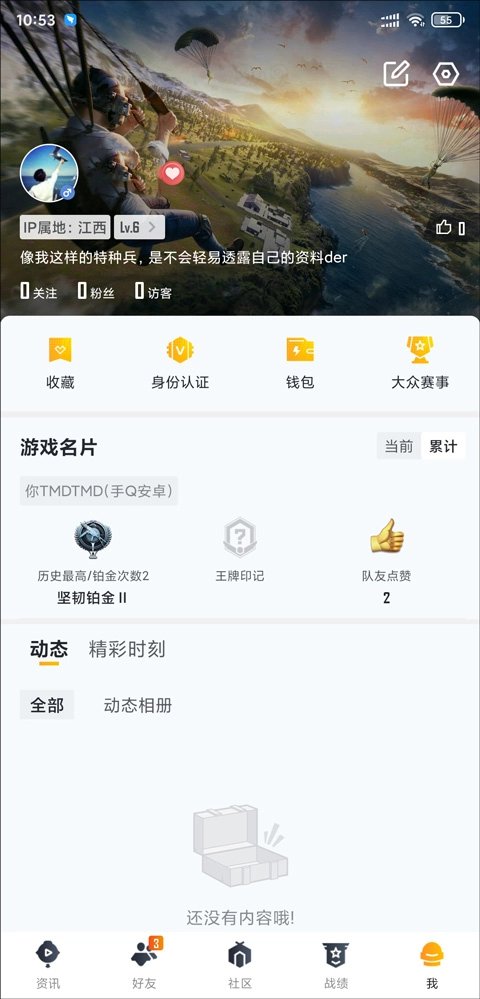Screen dimensions: 480x999
Task: Switch game card to 当前
Action: click(x=398, y=446)
